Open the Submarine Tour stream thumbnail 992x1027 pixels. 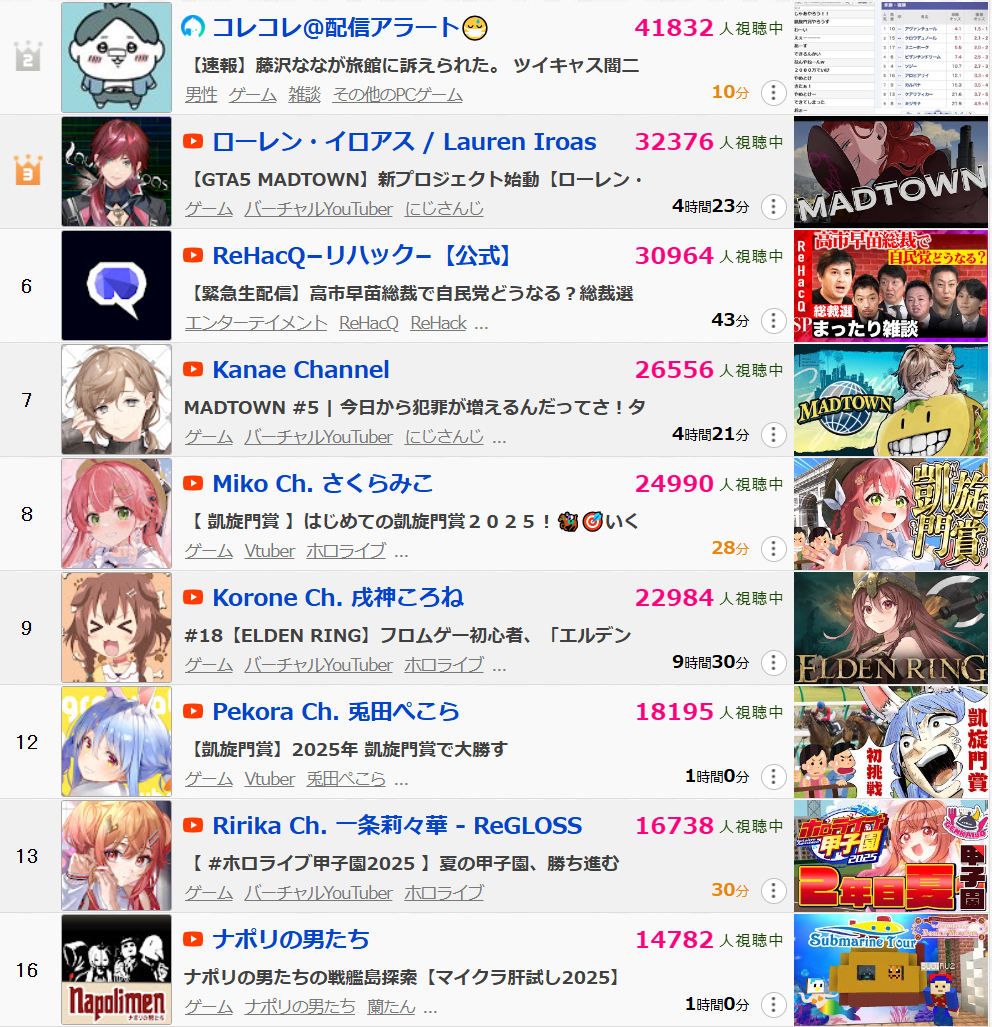[890, 970]
